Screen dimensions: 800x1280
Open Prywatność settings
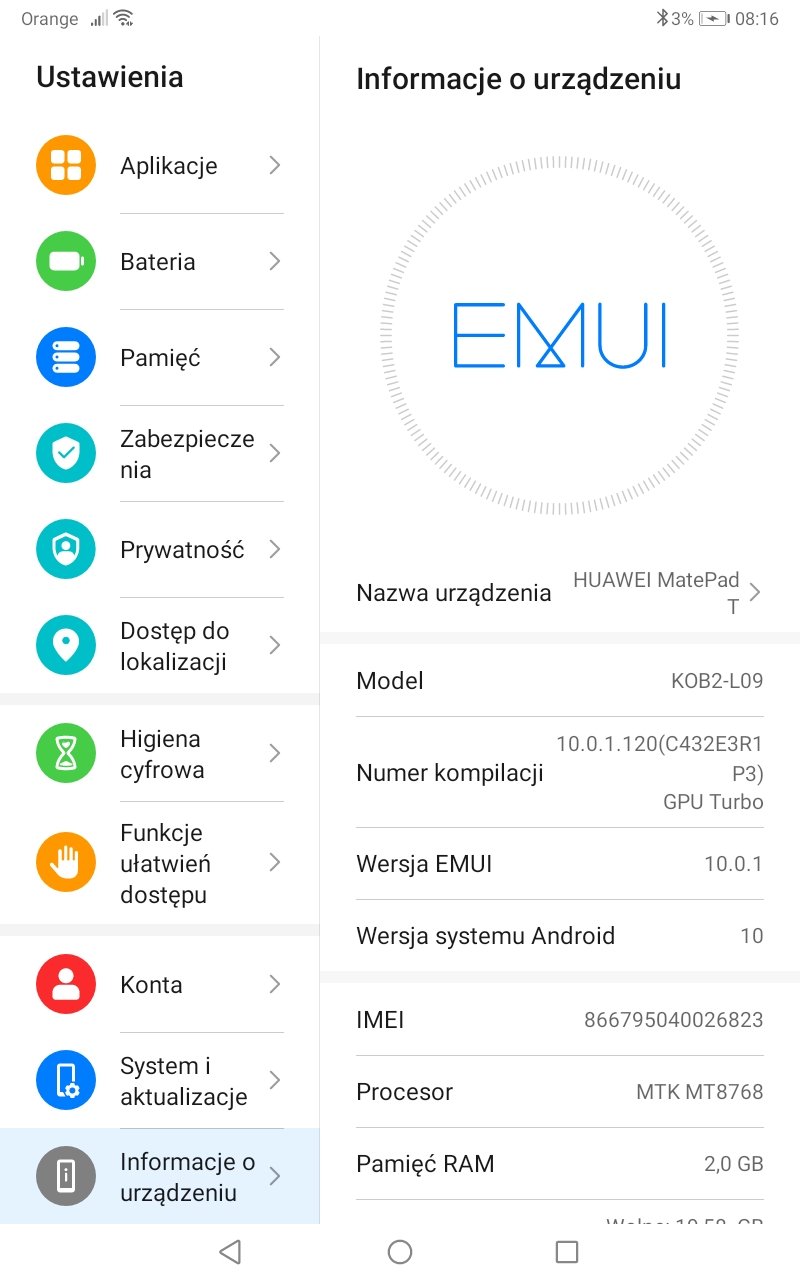click(x=160, y=550)
